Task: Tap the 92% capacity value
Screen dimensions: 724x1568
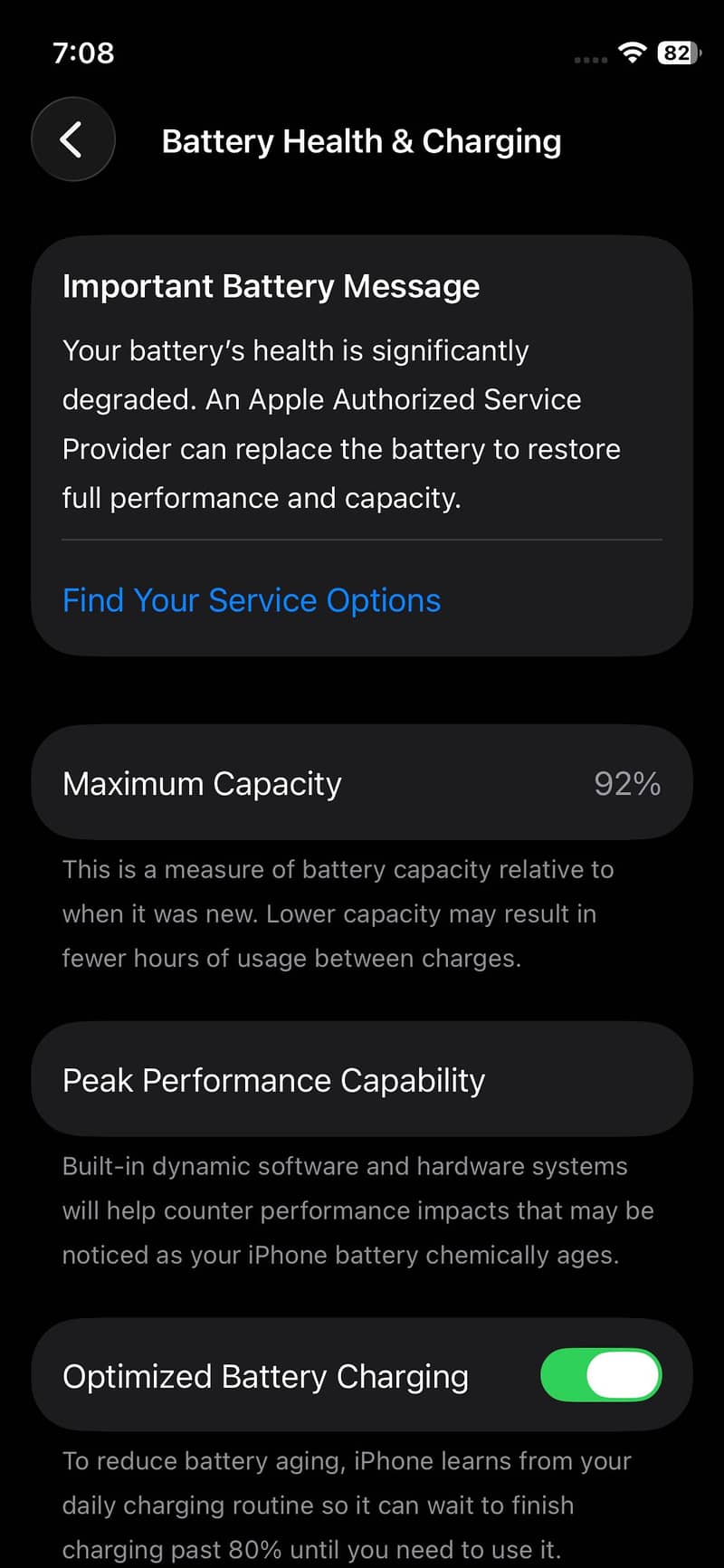Action: (627, 783)
